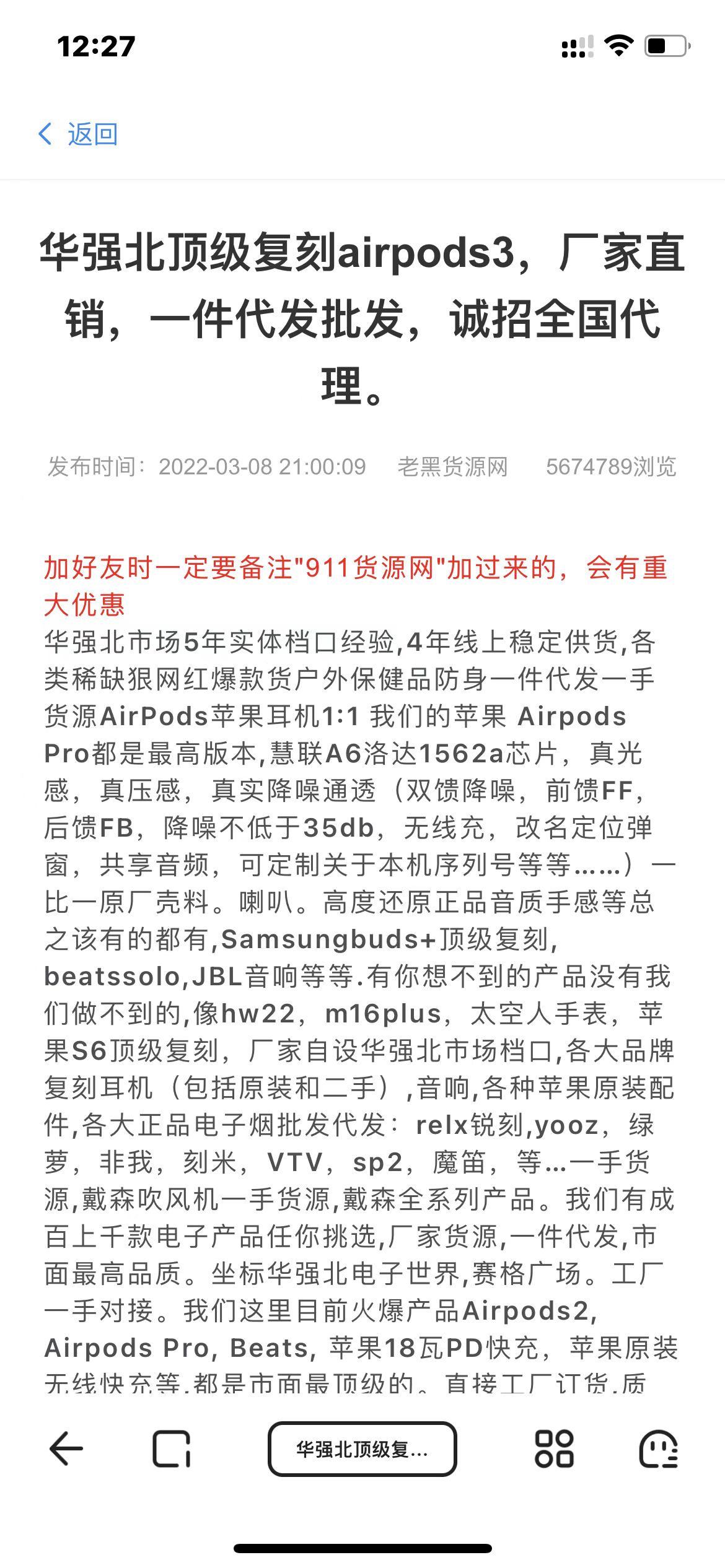725x1568 pixels.
Task: Tap the 华强北顶级复… address box
Action: (x=362, y=1449)
